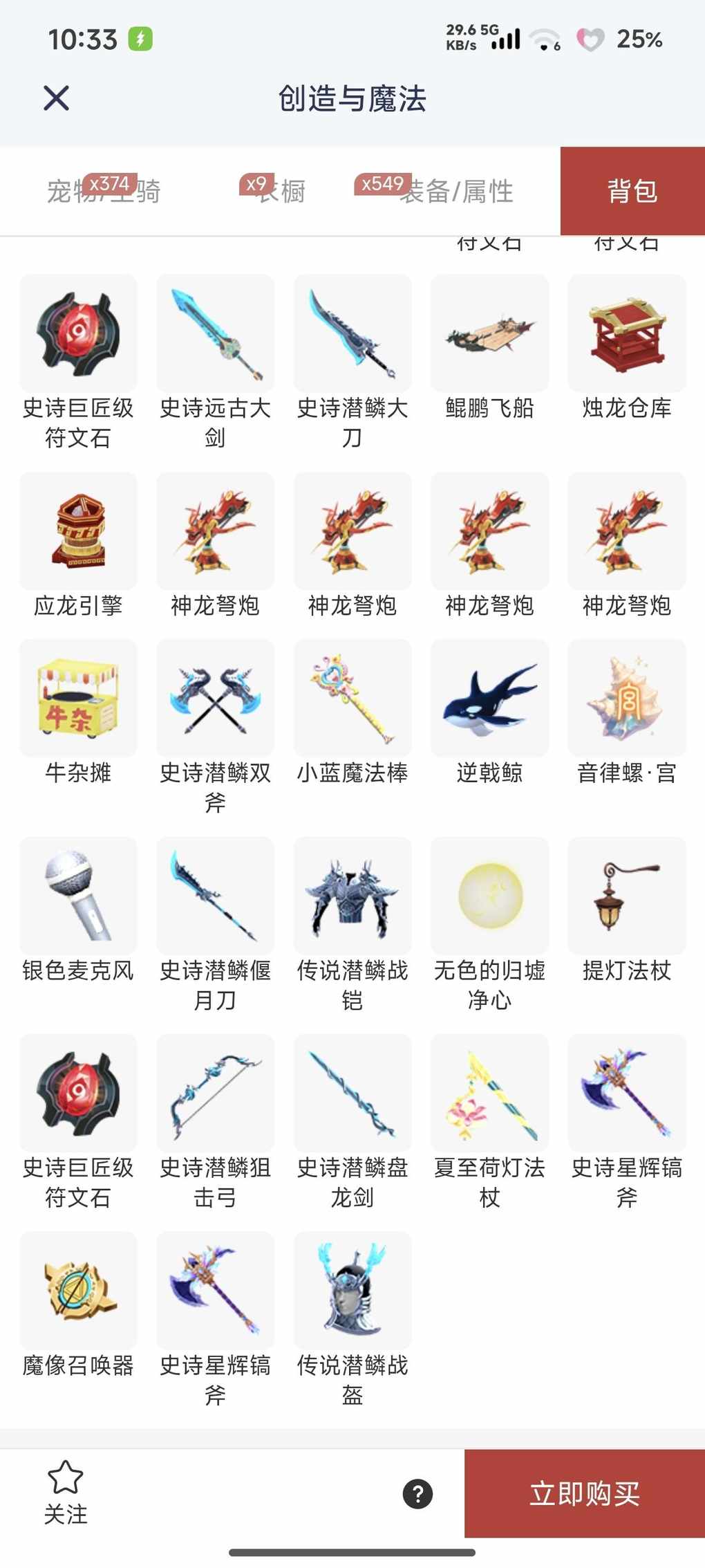705x1568 pixels.
Task: Close the 创造与魔法 page
Action: pyautogui.click(x=56, y=98)
